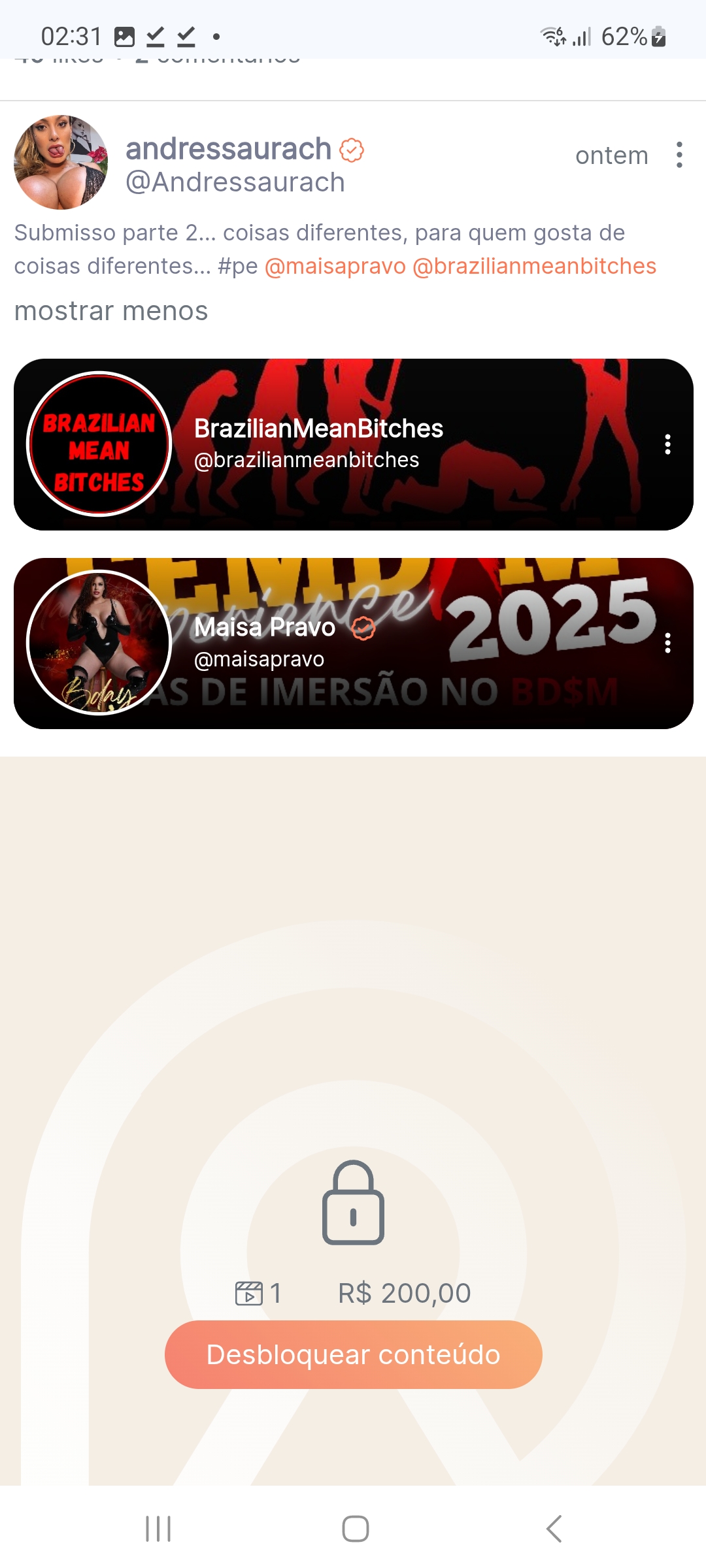Open recent apps from navigation bar

point(158,1528)
